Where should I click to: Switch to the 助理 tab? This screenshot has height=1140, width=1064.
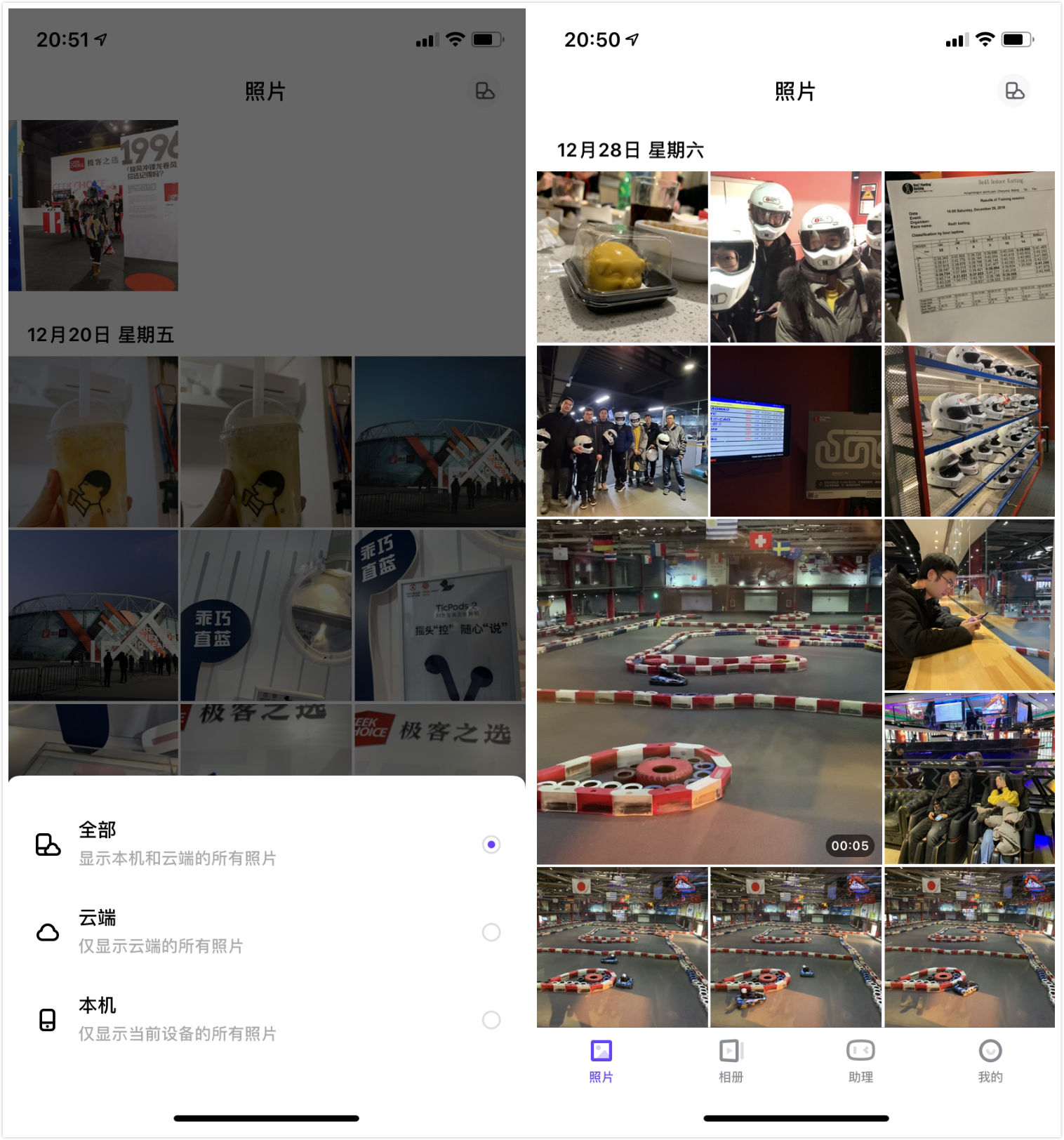[x=860, y=1063]
